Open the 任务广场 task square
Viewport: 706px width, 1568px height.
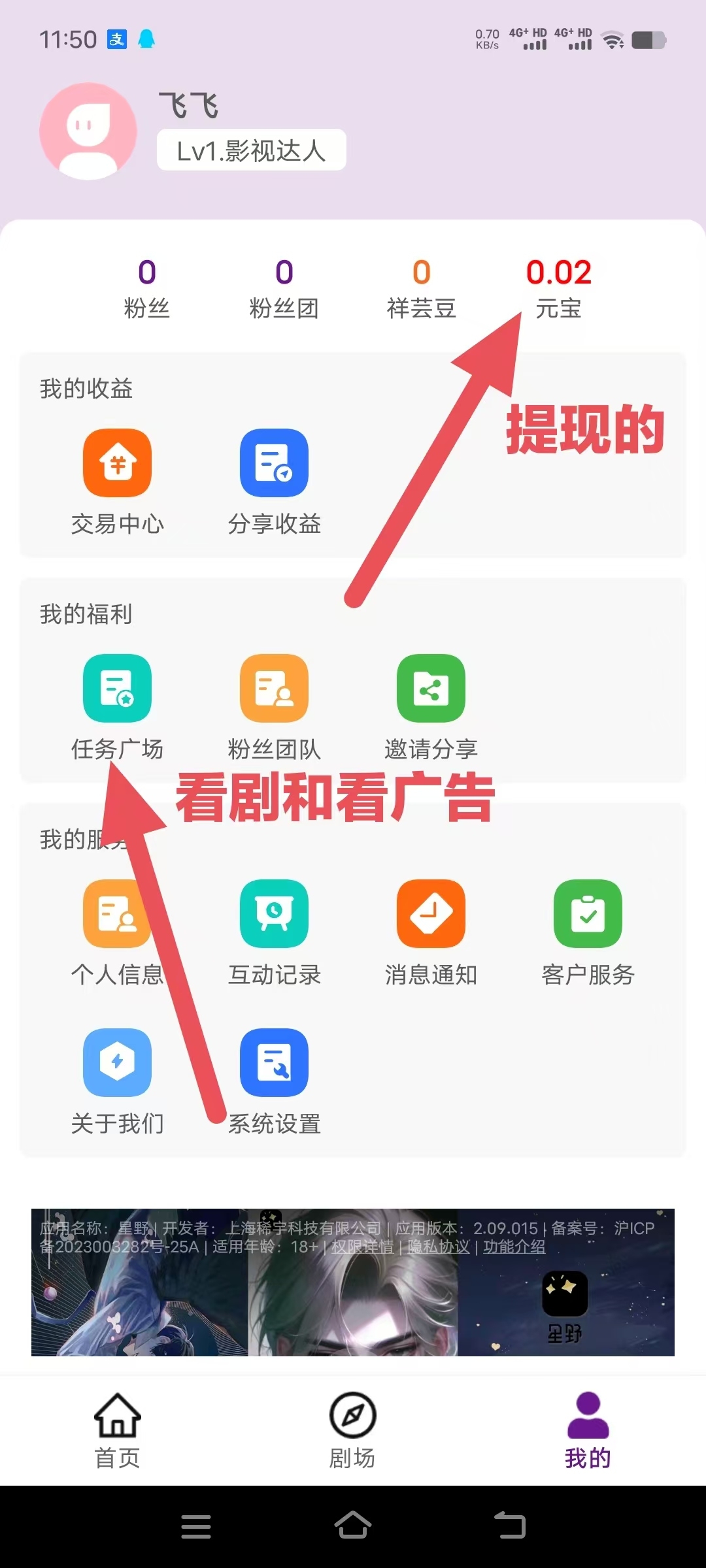[118, 706]
